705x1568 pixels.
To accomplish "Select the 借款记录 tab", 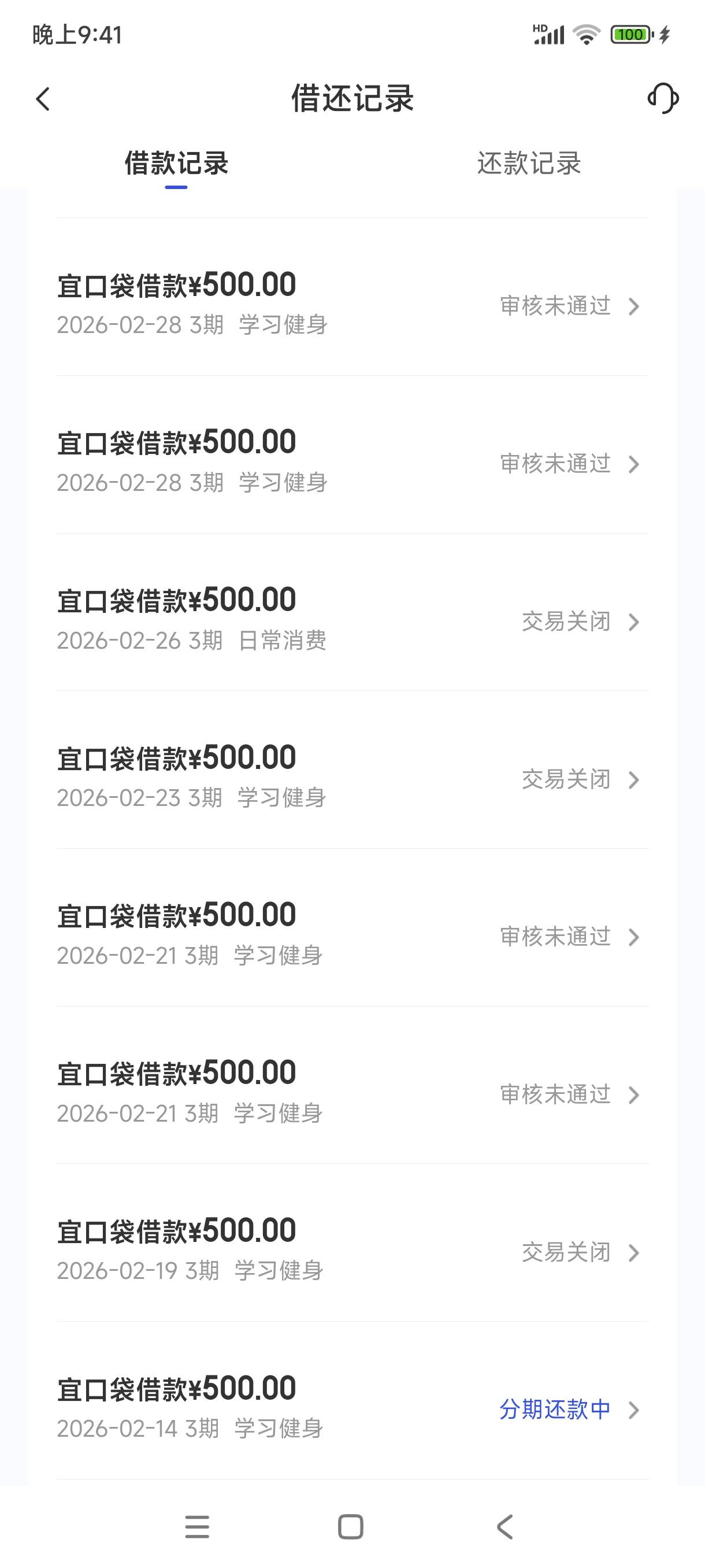I will [x=176, y=164].
